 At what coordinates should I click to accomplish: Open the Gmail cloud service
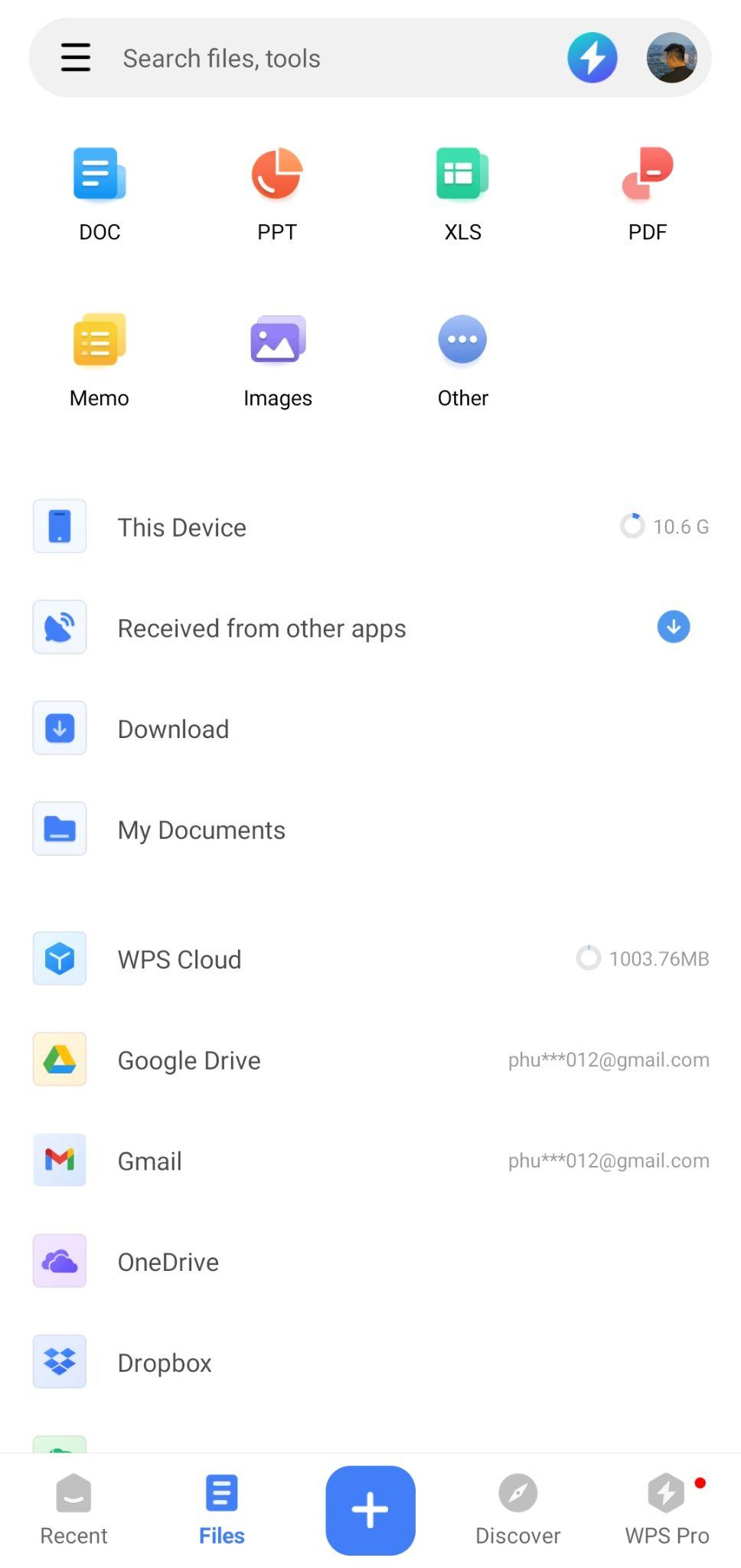[306, 1160]
